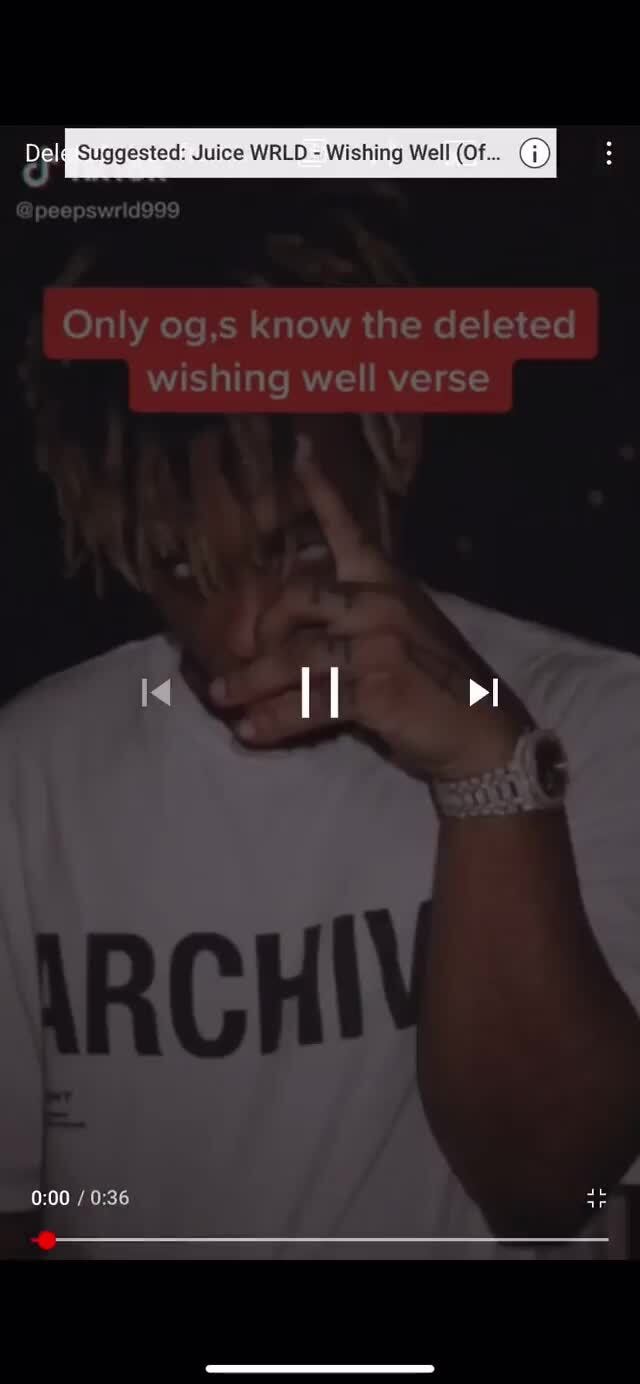The height and width of the screenshot is (1384, 640).
Task: Exit fullscreen mode
Action: tap(596, 1198)
